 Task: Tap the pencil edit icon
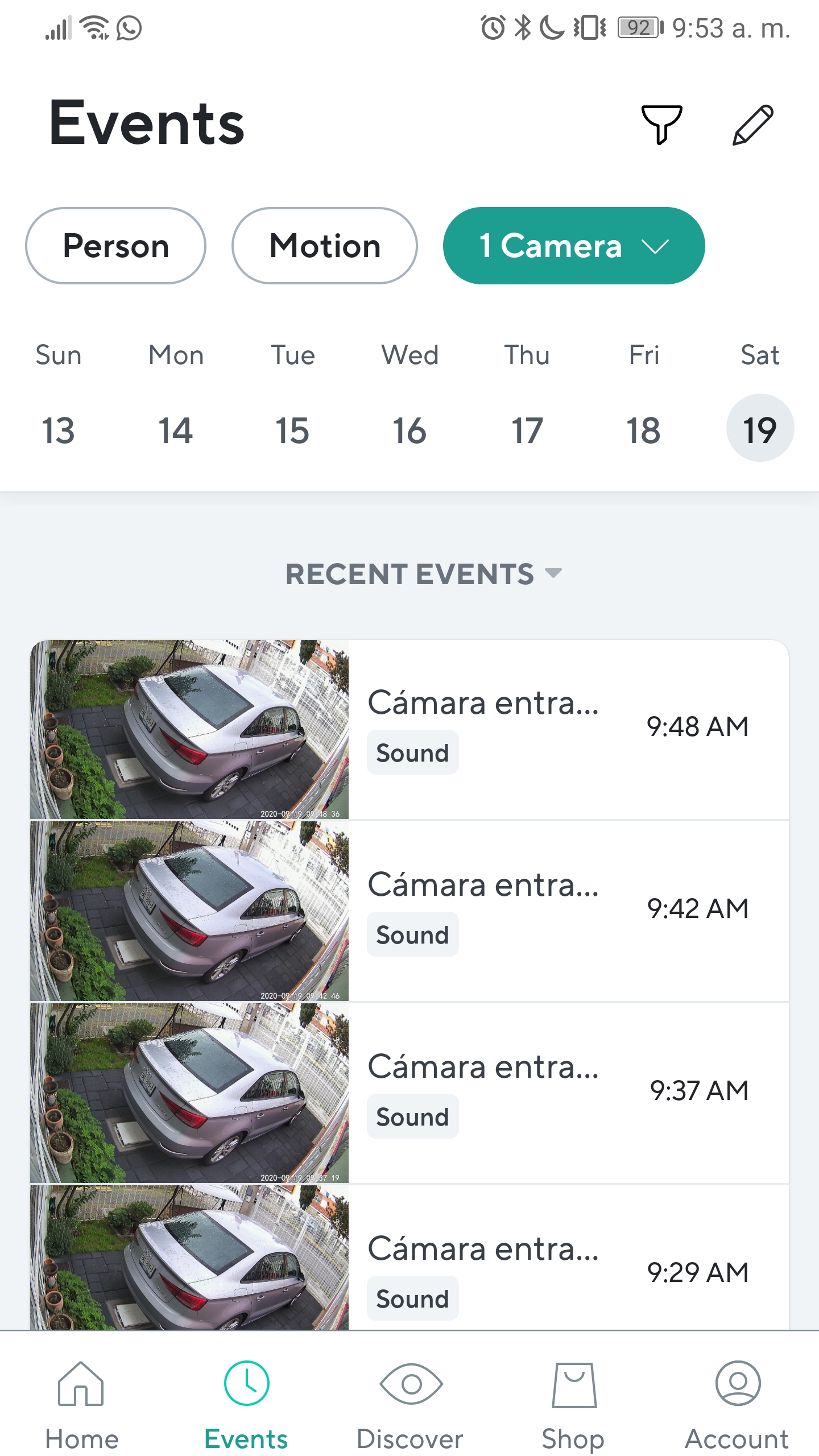pos(752,124)
